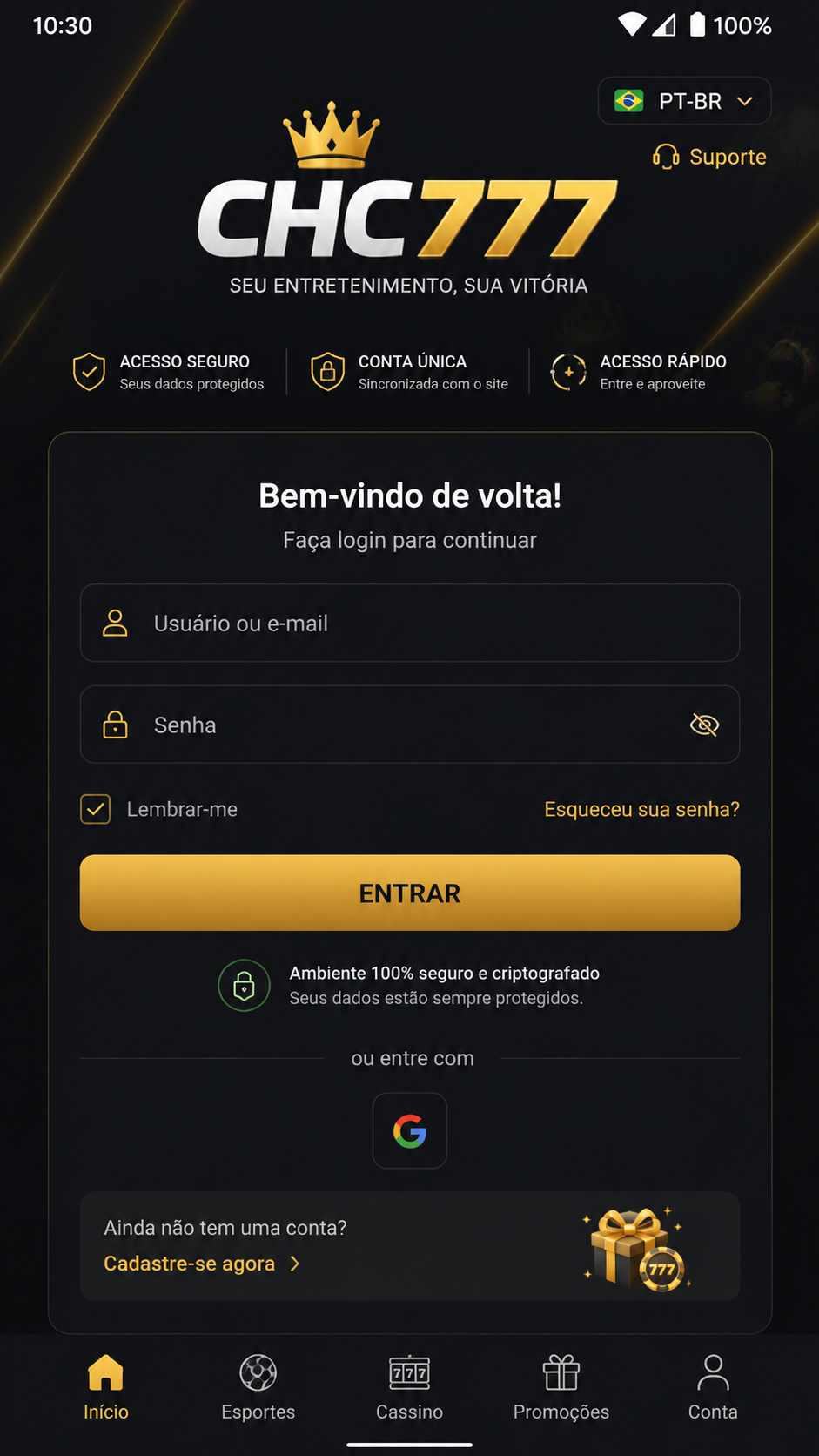Open the Conta tab
This screenshot has height=1456, width=819.
click(713, 1388)
